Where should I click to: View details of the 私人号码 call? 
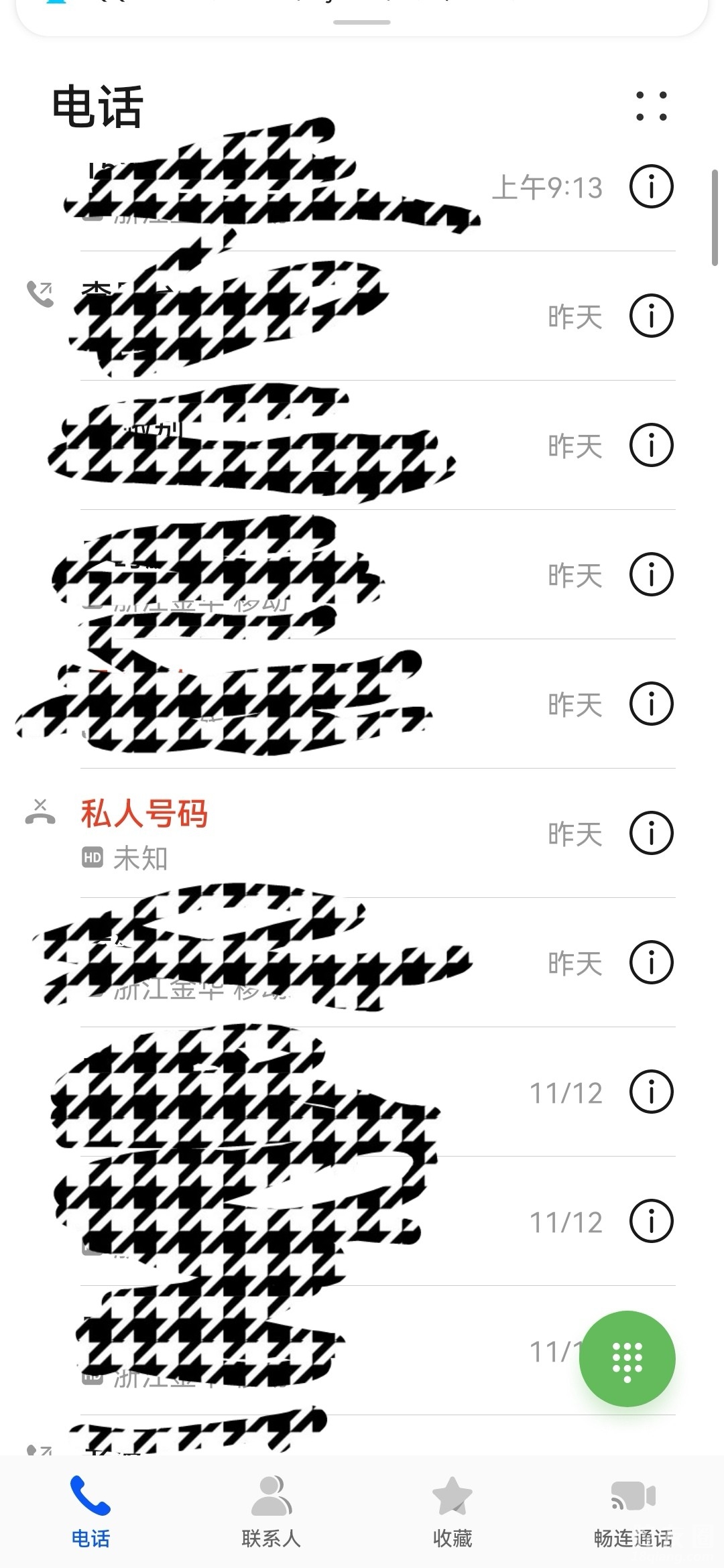(651, 833)
